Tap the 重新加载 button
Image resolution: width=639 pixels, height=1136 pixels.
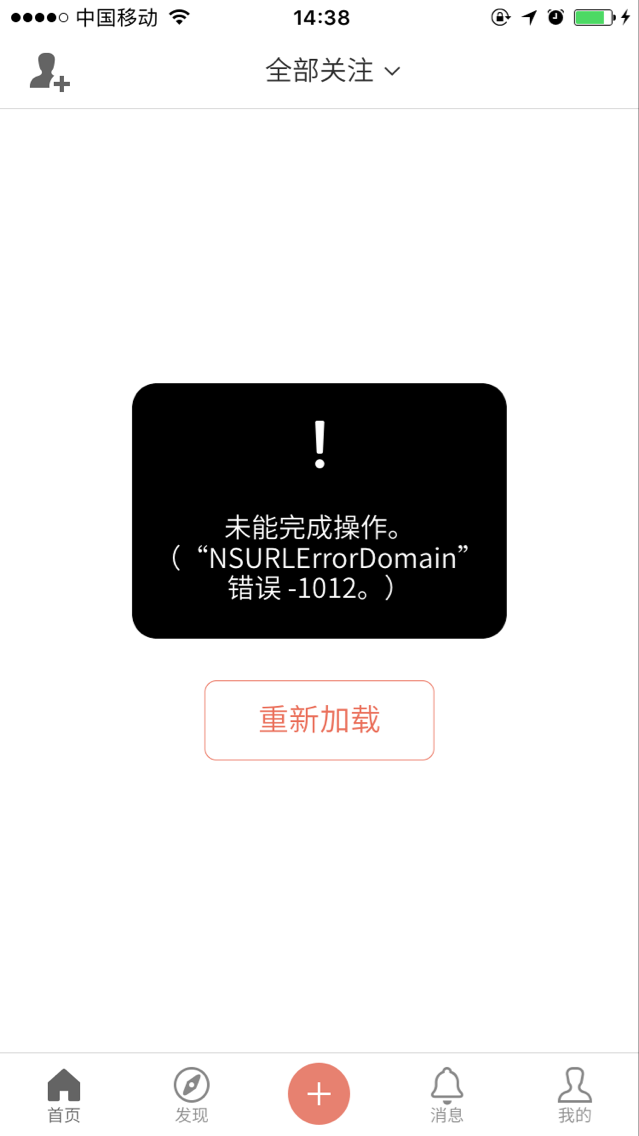click(319, 720)
